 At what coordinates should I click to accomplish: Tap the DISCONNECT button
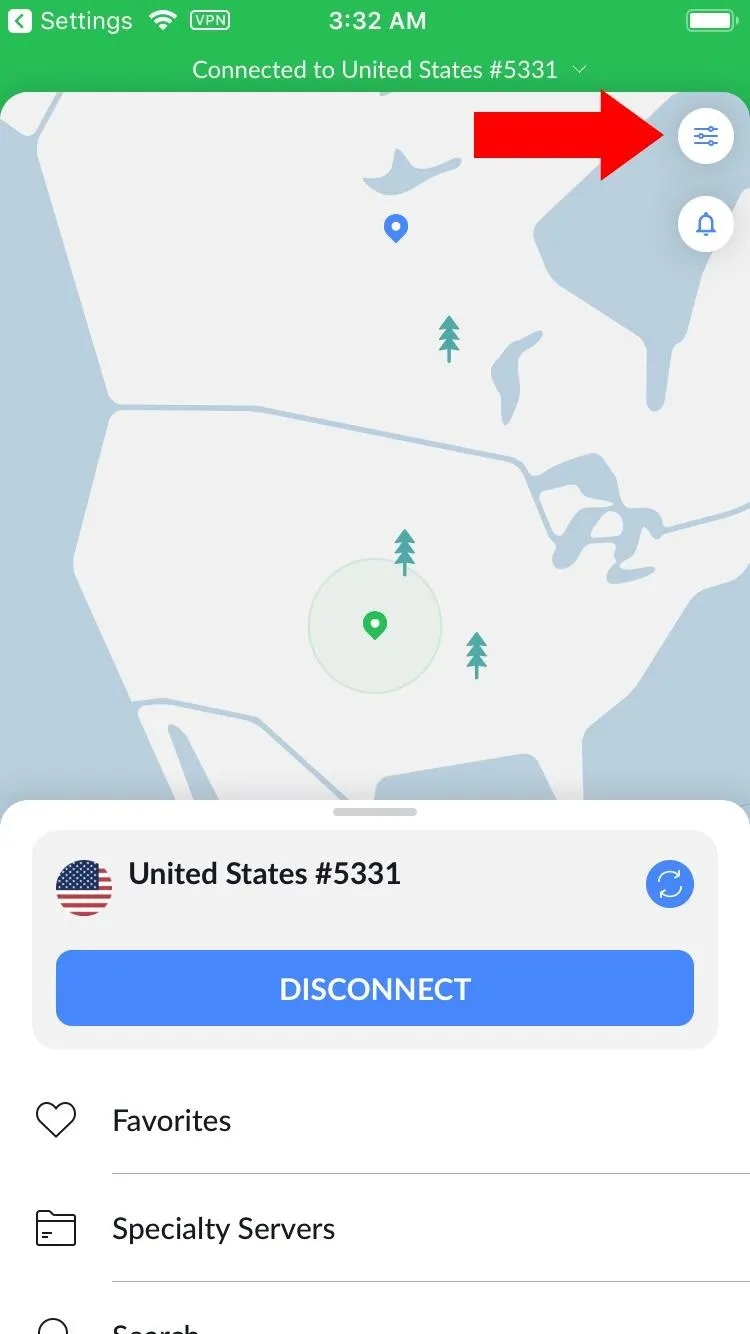375,988
